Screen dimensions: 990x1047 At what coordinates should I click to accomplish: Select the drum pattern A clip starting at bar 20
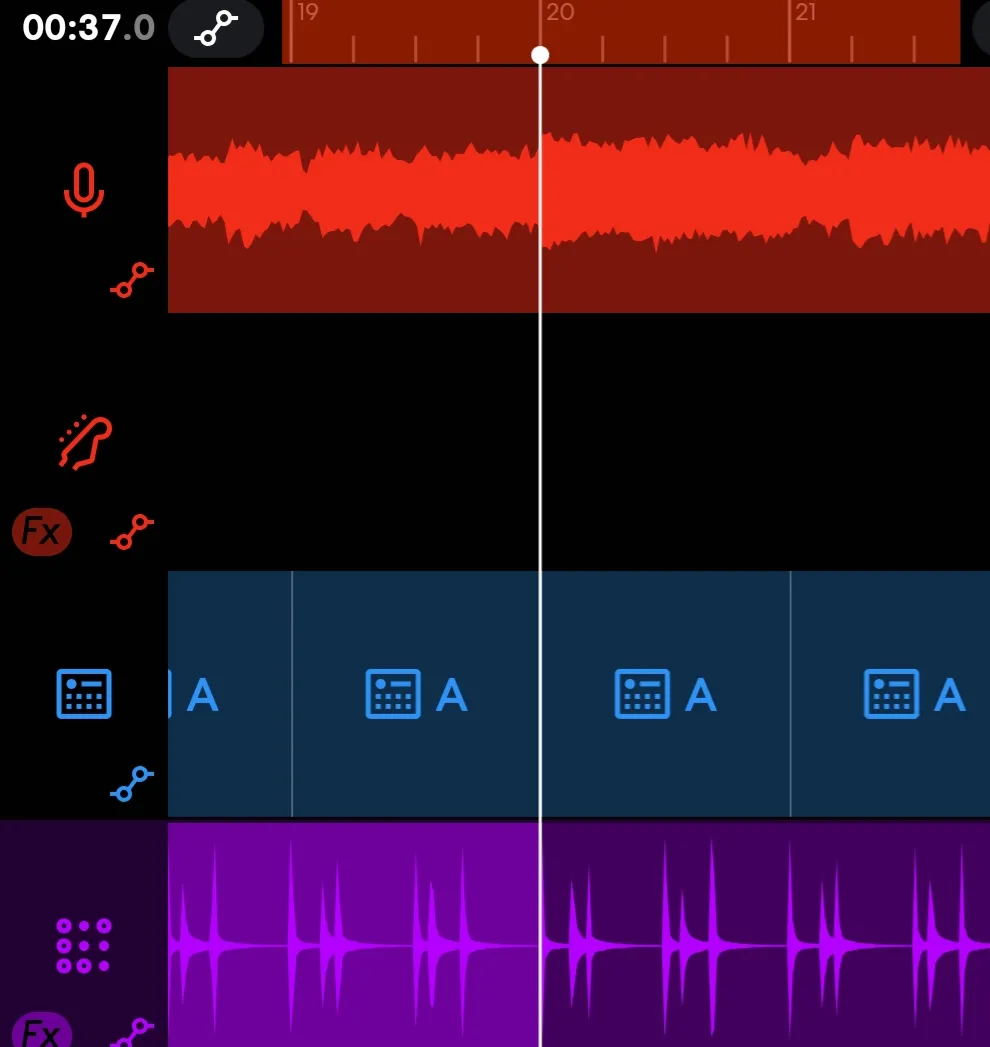pyautogui.click(x=665, y=694)
